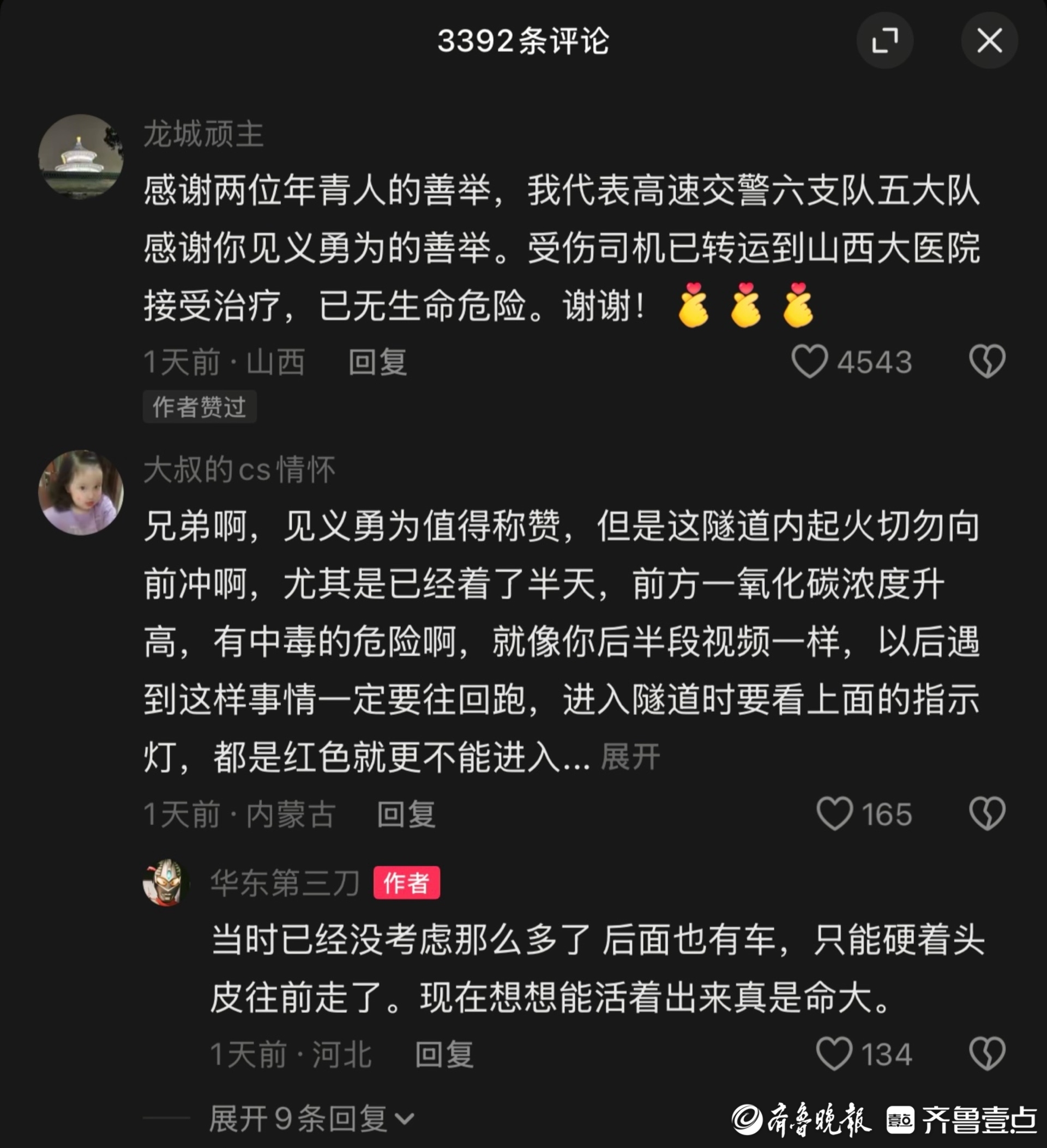Reply to 华东第三刀's comment
Viewport: 1047px width, 1148px height.
tap(444, 1054)
